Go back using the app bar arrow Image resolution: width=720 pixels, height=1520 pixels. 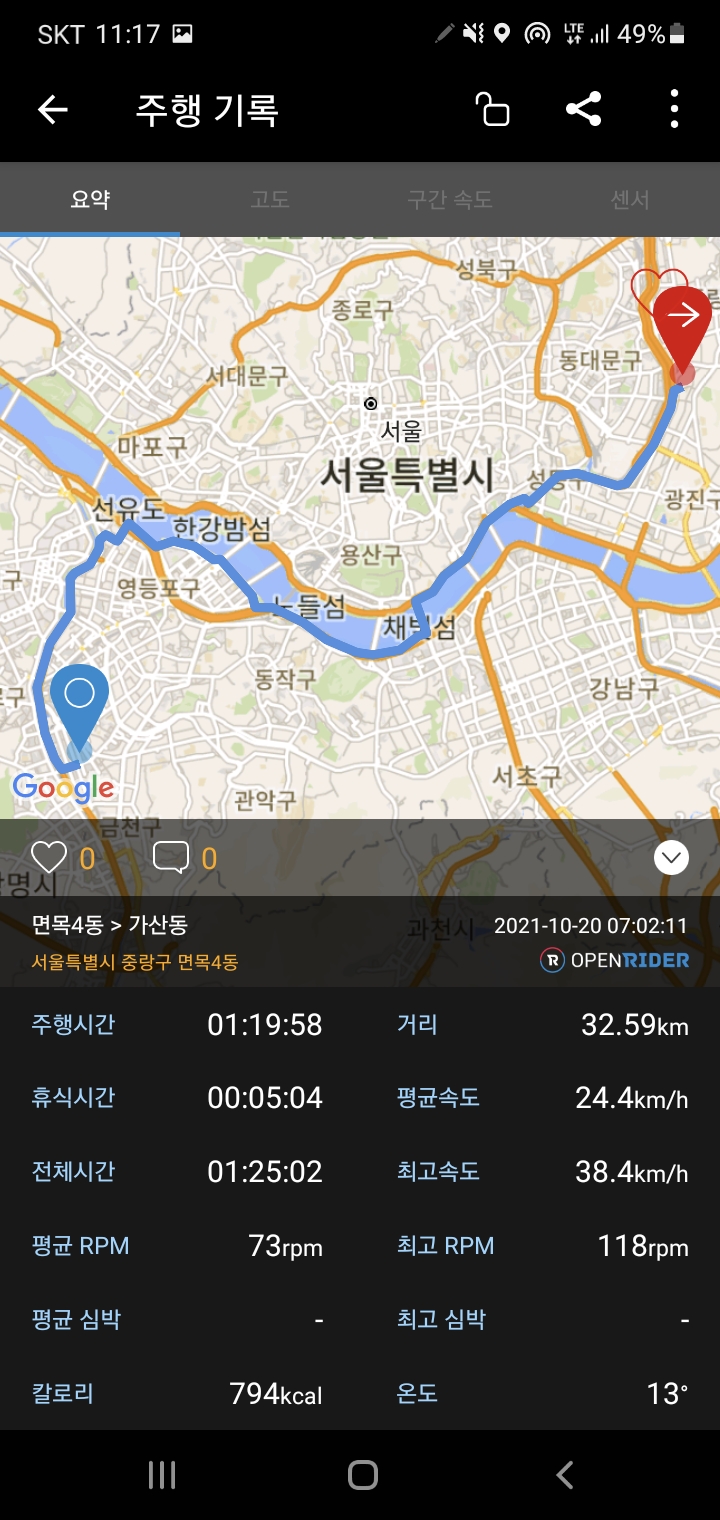tap(52, 109)
